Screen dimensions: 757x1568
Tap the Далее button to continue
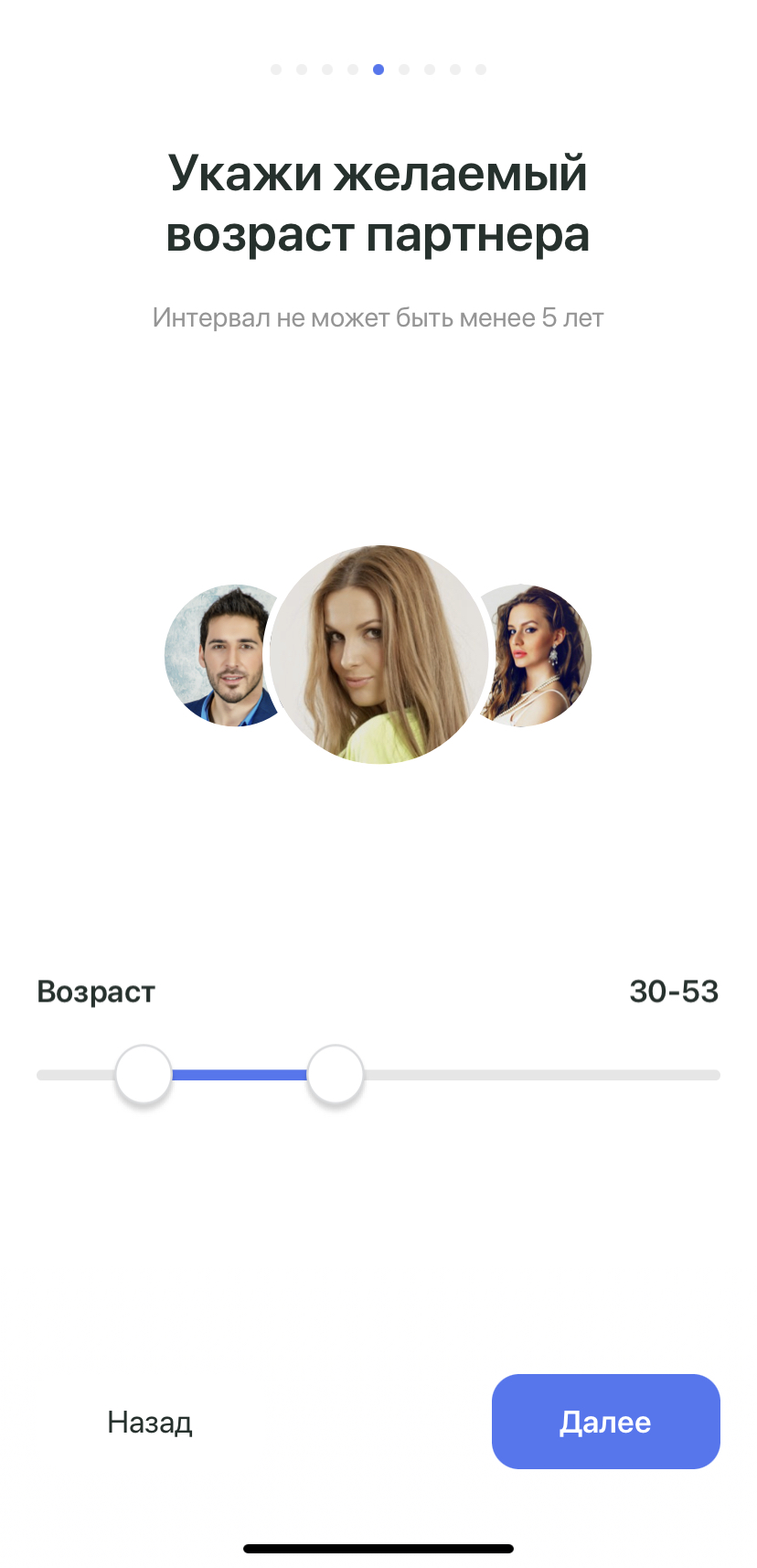coord(605,1421)
